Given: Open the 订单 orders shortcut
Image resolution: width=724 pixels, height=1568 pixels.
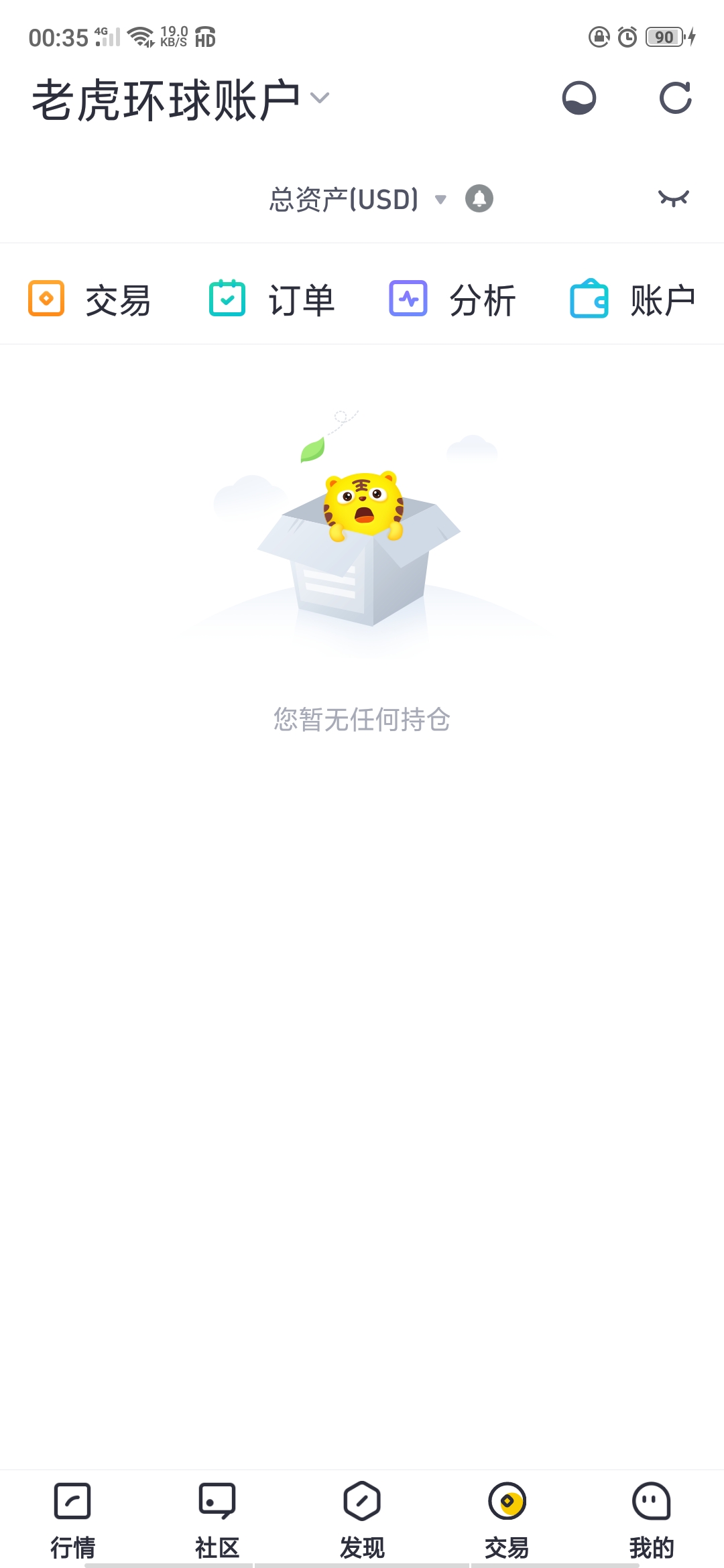Looking at the screenshot, I should click(x=271, y=299).
